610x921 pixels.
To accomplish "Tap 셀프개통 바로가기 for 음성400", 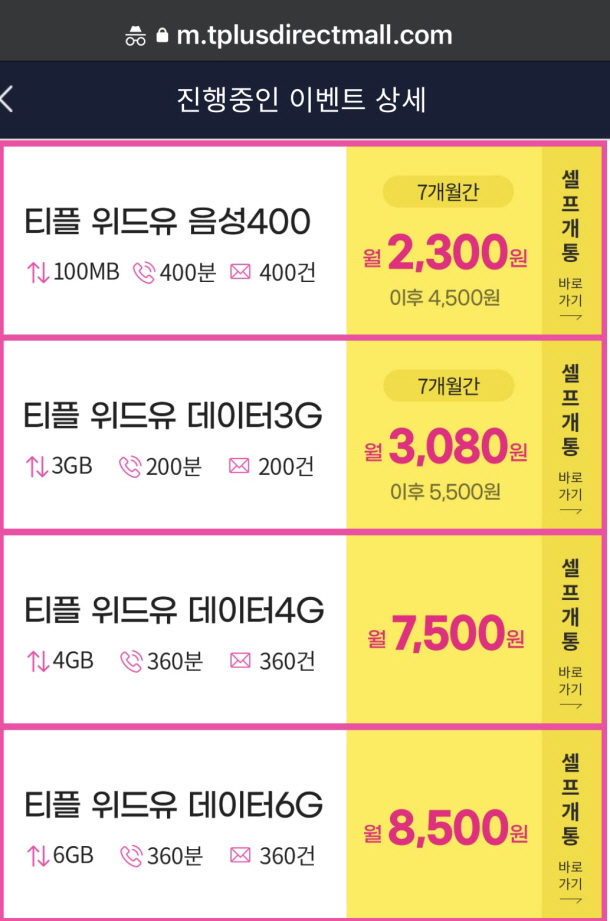I will (x=571, y=241).
